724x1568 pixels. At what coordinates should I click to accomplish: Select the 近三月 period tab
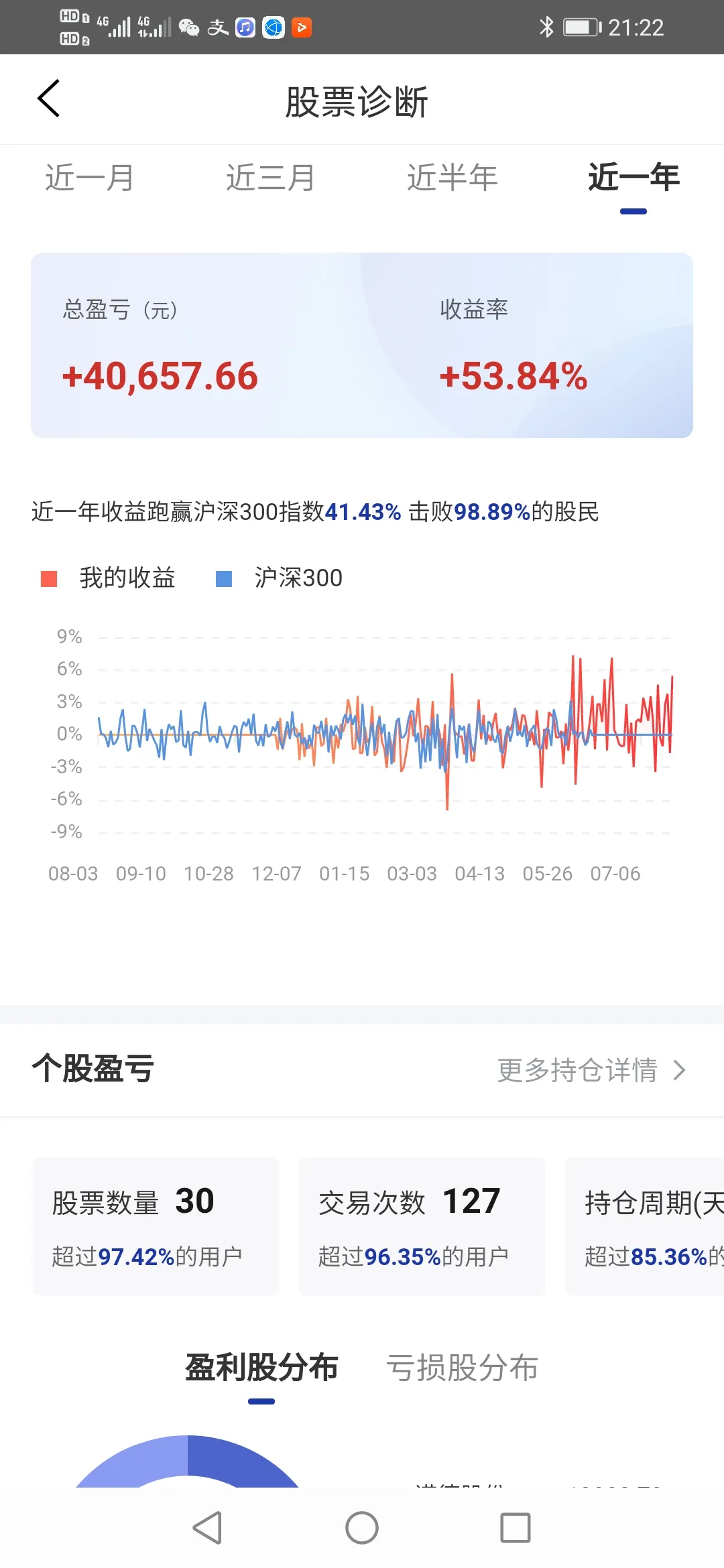tap(270, 178)
